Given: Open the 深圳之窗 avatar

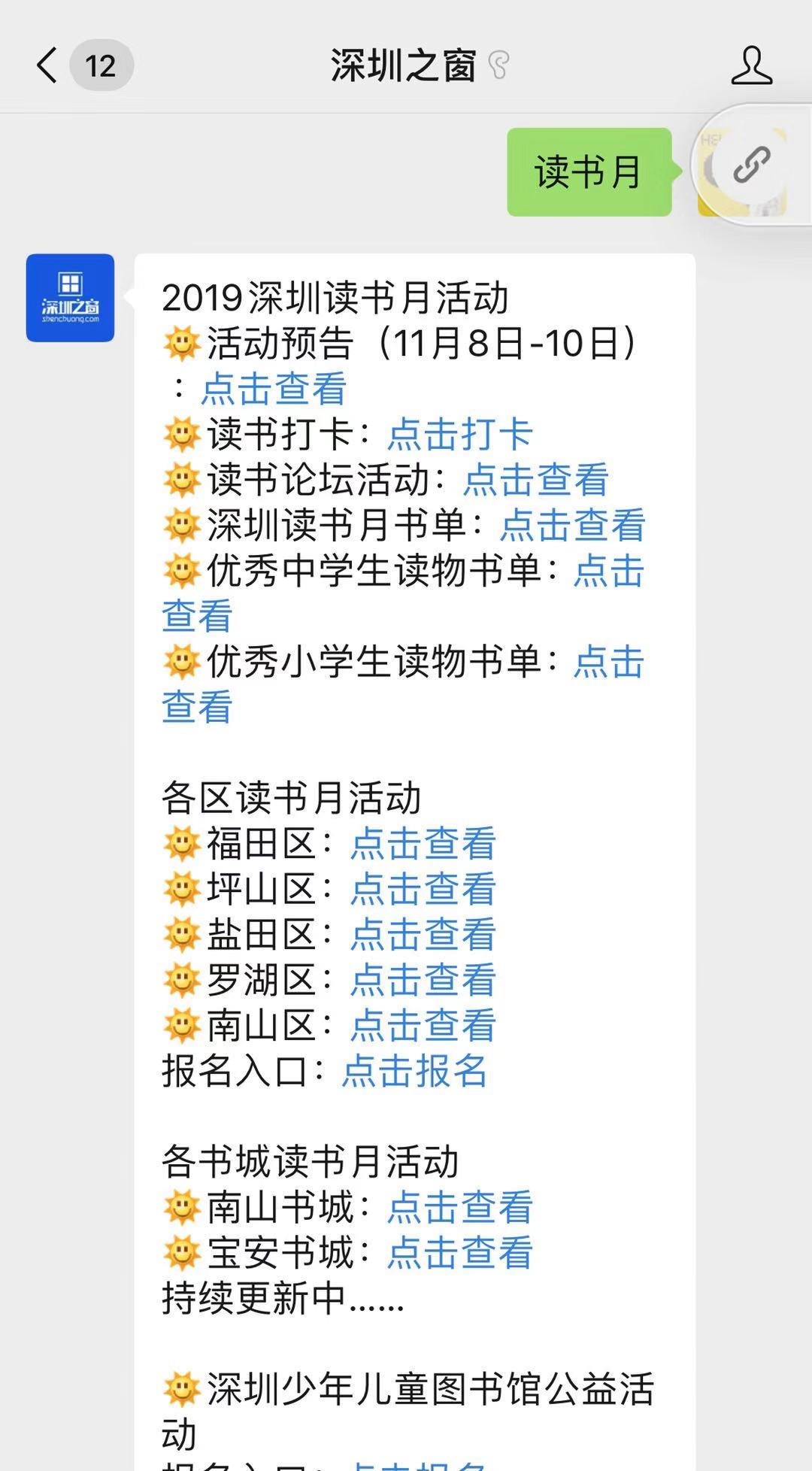Looking at the screenshot, I should [70, 298].
